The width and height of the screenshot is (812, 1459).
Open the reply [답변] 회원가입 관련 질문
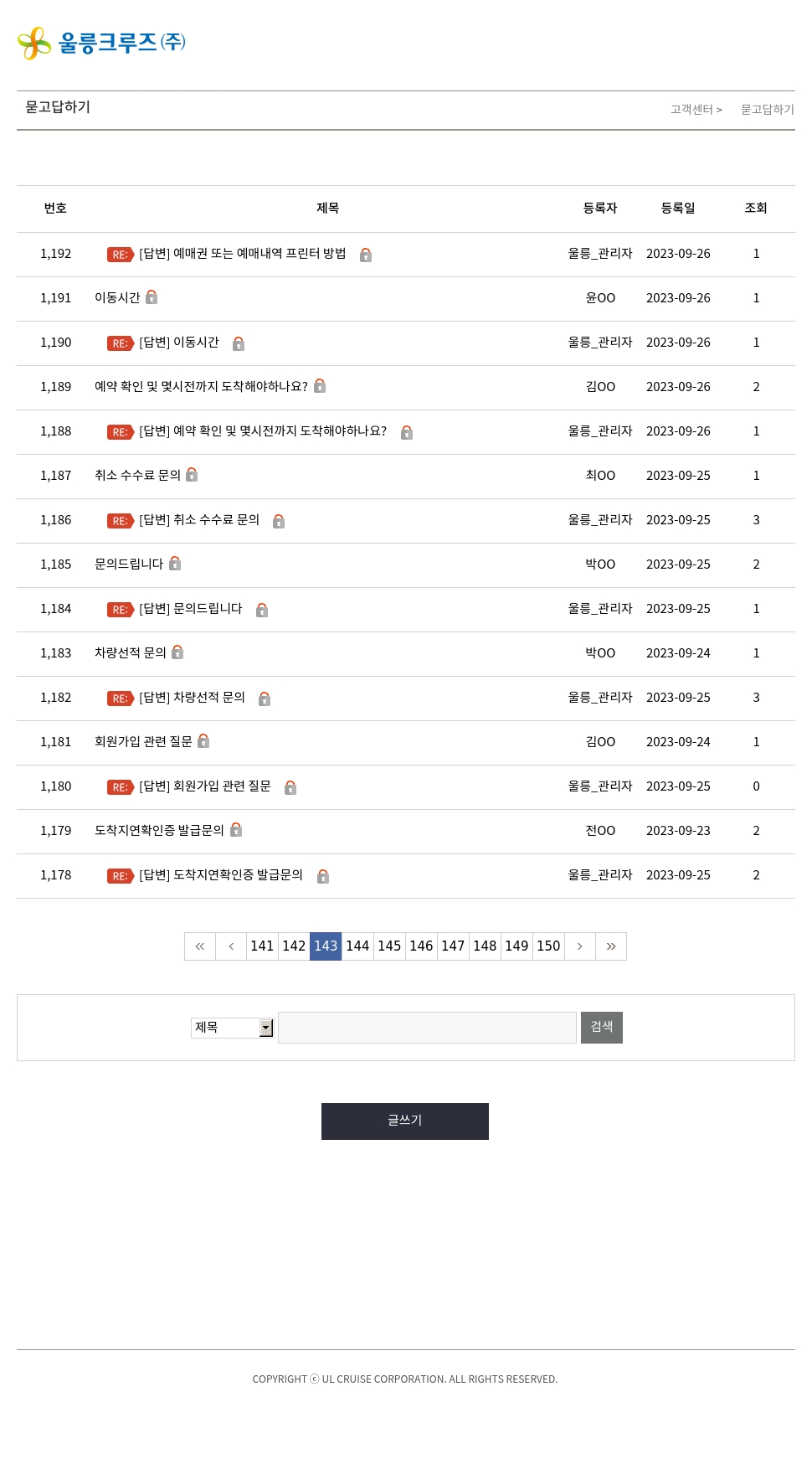(x=205, y=786)
